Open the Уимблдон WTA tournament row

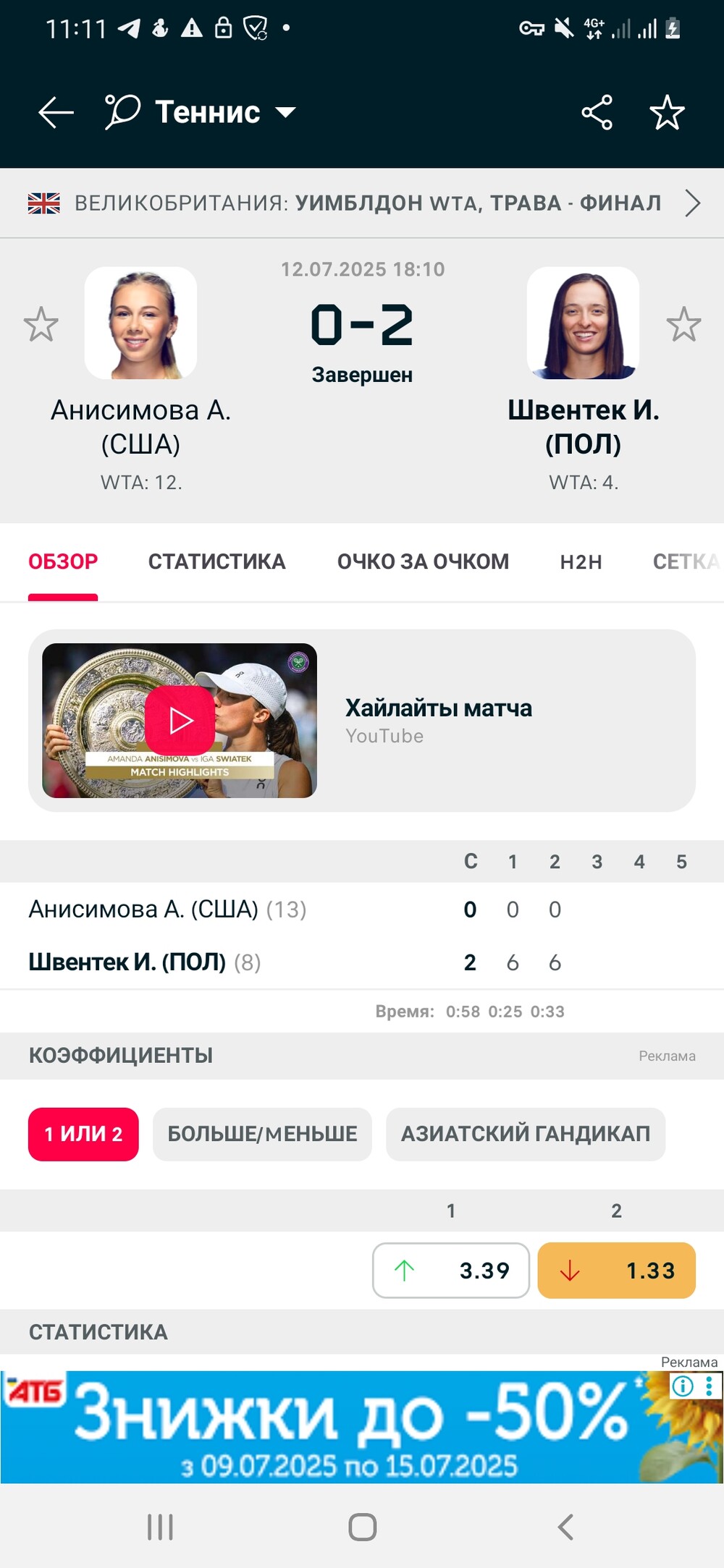point(362,203)
